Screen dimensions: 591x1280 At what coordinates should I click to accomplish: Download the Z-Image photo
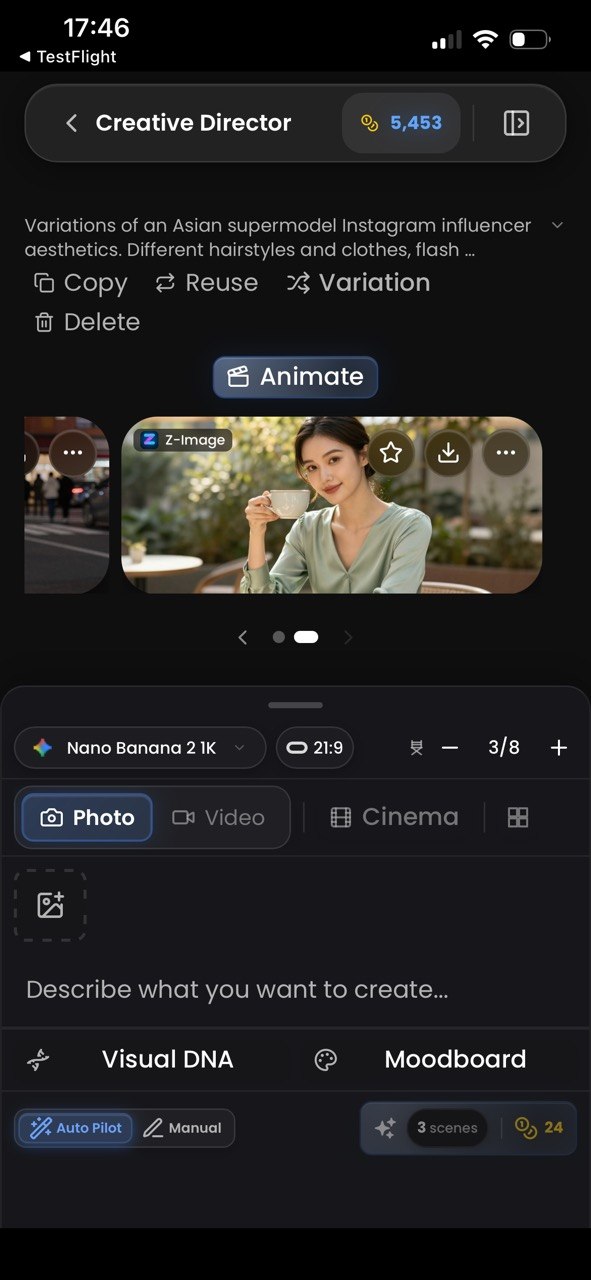(x=448, y=453)
